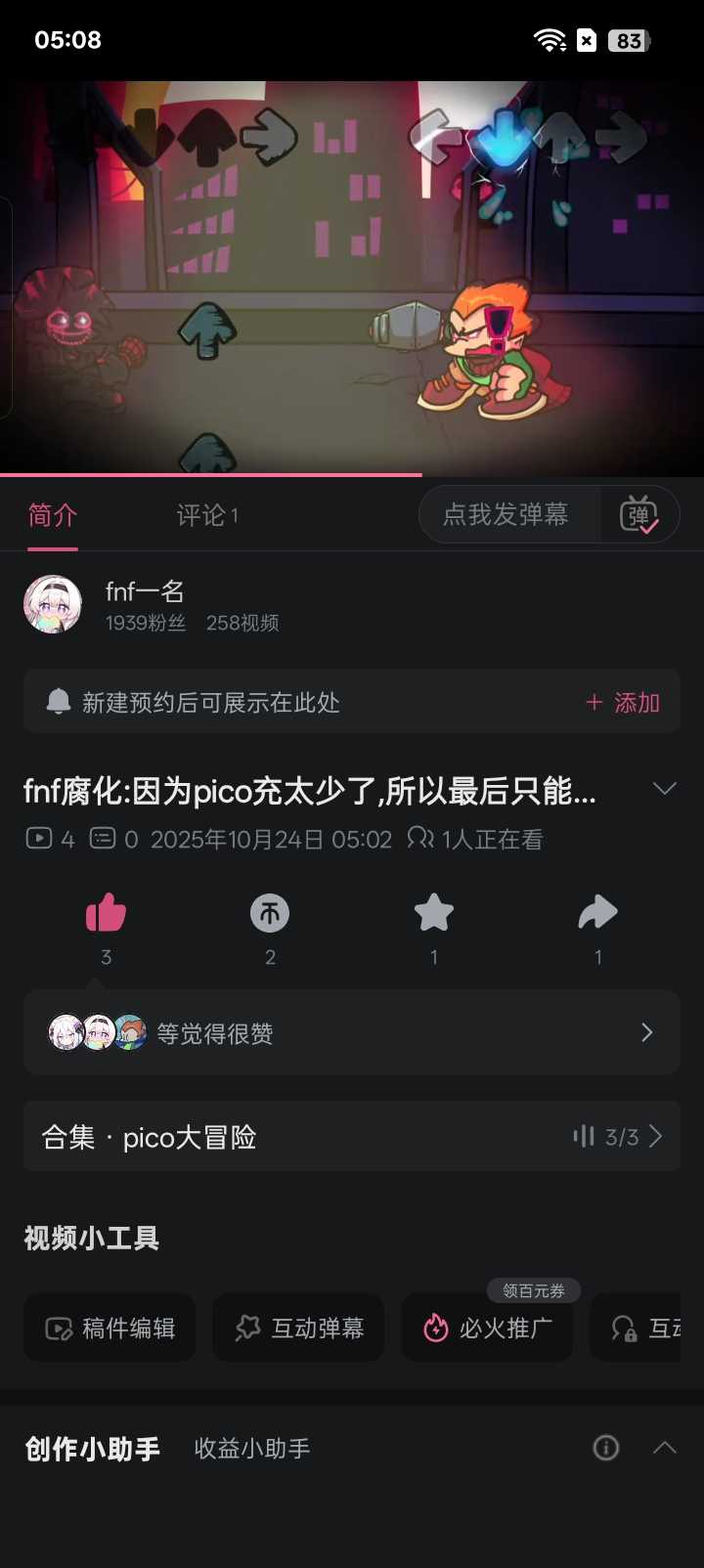The height and width of the screenshot is (1568, 704).
Task: Open the pico大冒险 collection
Action: coord(352,1137)
